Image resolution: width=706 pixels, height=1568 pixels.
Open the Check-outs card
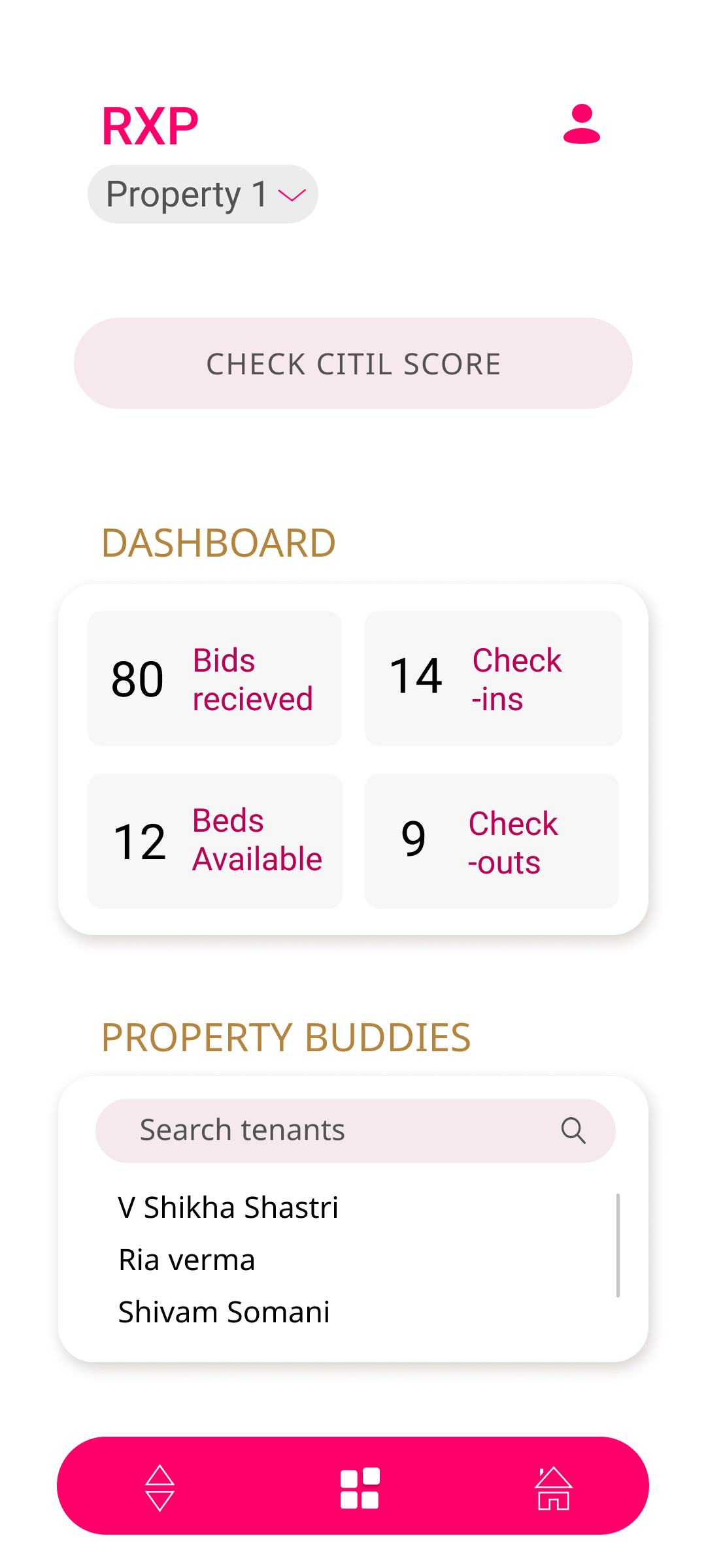click(492, 841)
